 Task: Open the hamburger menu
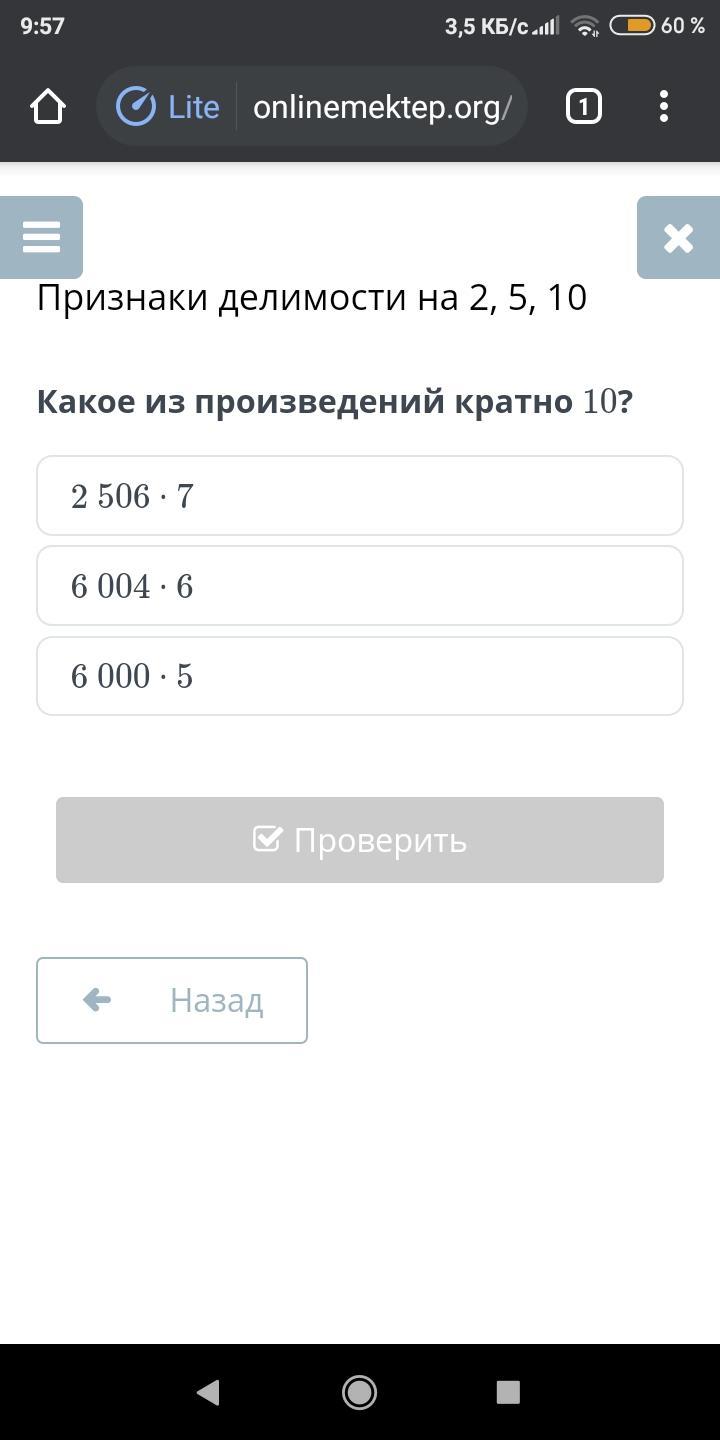41,238
